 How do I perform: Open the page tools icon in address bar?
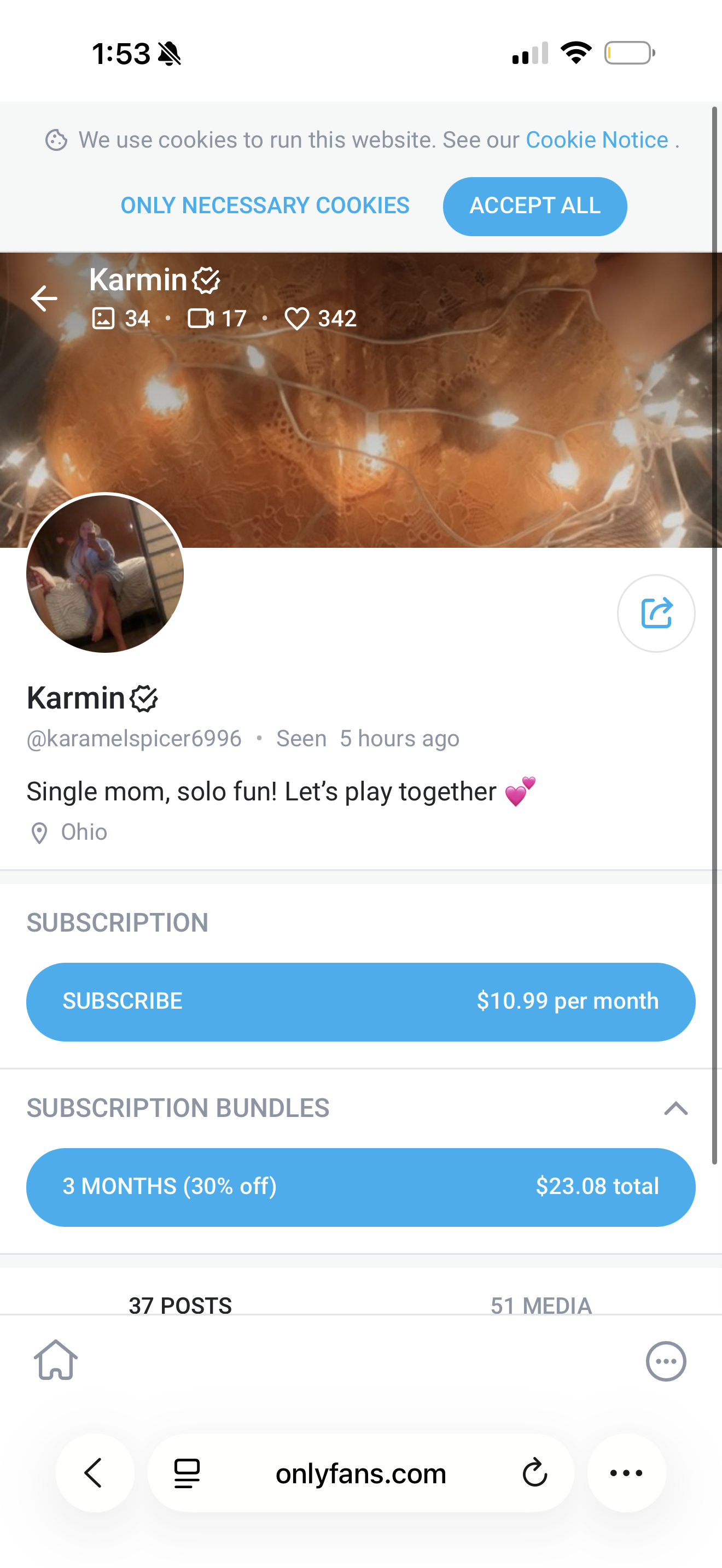point(187,1472)
